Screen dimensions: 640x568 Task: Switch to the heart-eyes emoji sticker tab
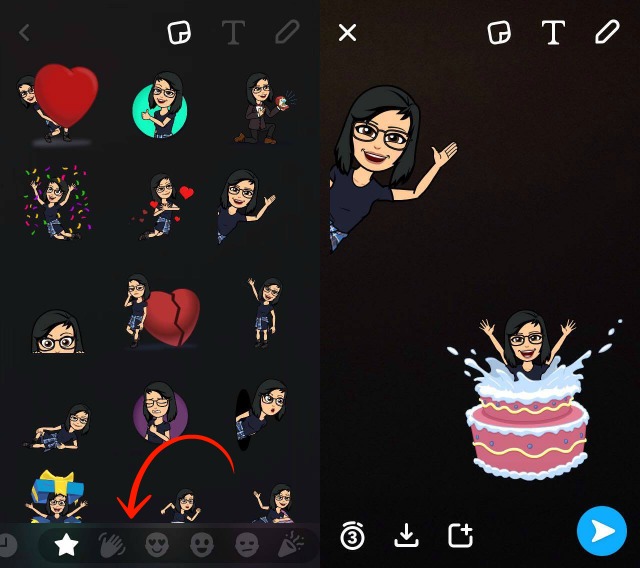(x=156, y=545)
